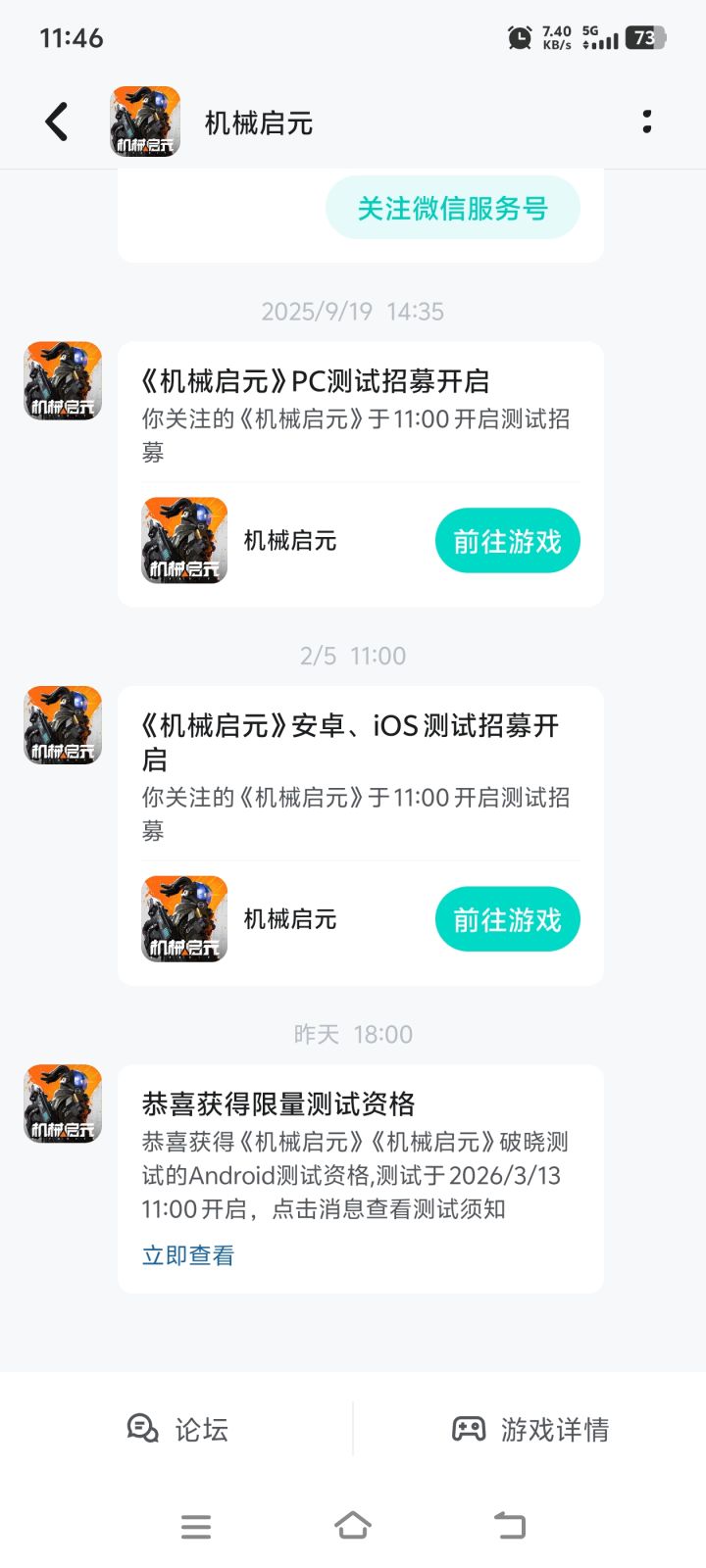
Task: Tap 前往游戏 on the 安卓、iOS card
Action: click(507, 919)
